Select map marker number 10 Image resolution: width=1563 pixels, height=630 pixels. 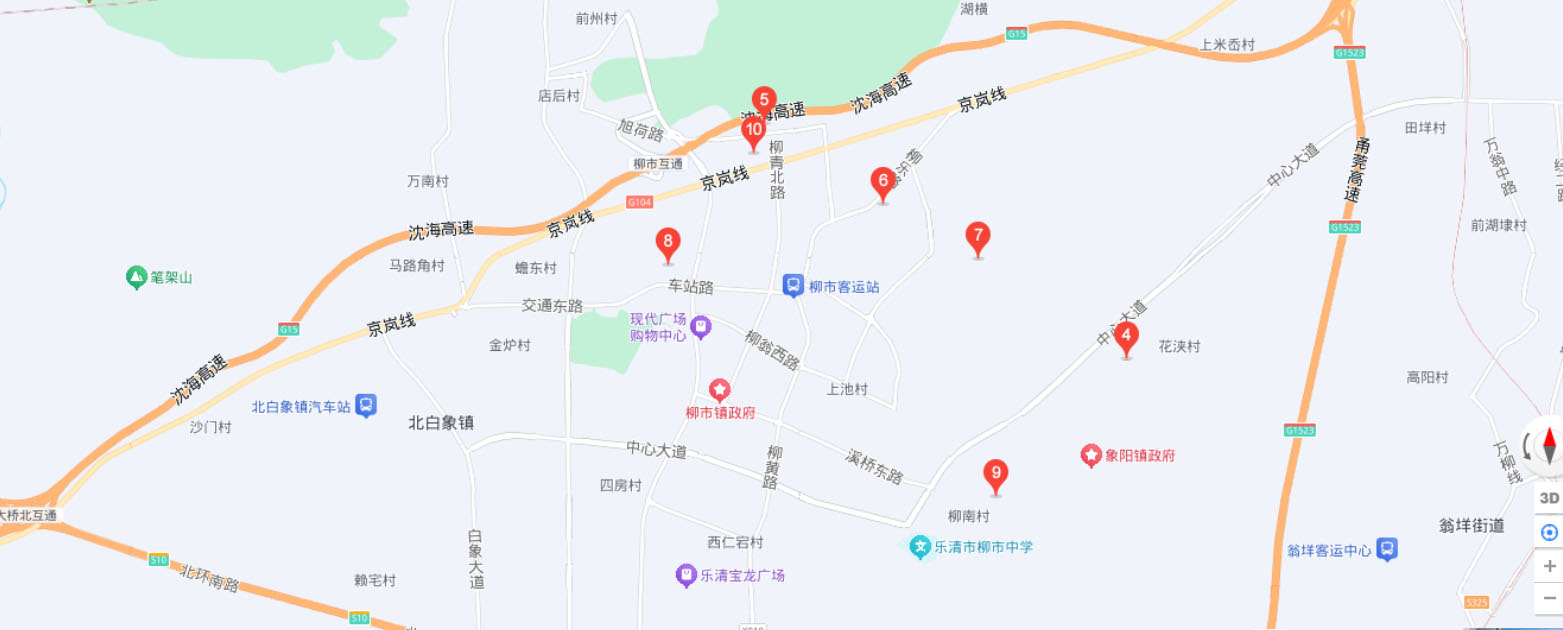click(754, 129)
